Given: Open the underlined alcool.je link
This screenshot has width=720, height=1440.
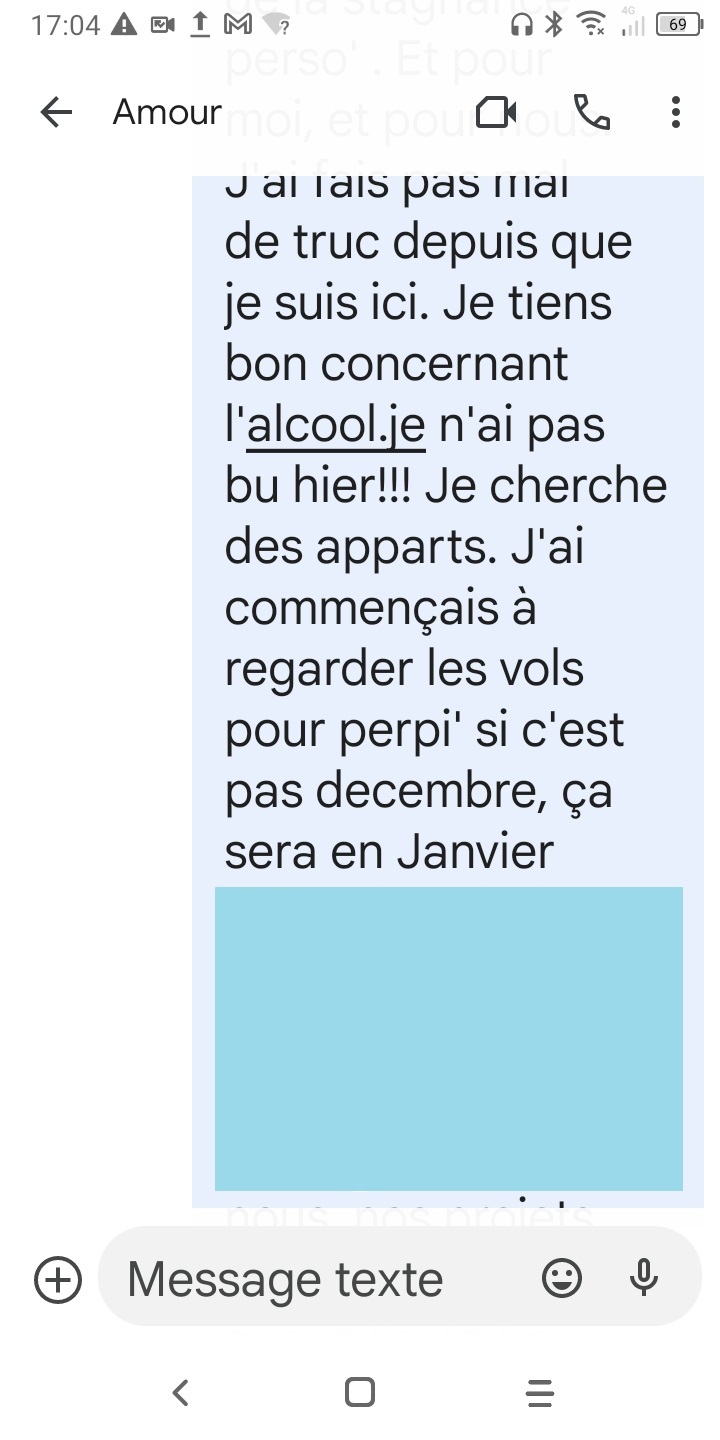Looking at the screenshot, I should click(x=336, y=425).
